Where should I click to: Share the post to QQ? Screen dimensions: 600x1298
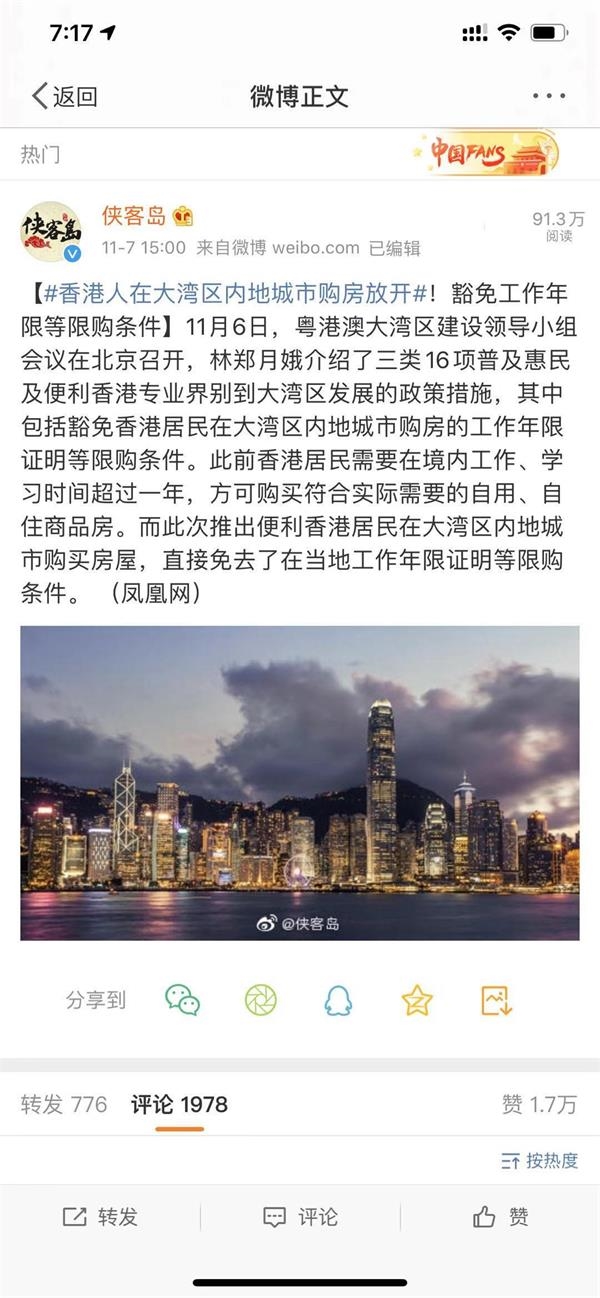(x=339, y=1000)
